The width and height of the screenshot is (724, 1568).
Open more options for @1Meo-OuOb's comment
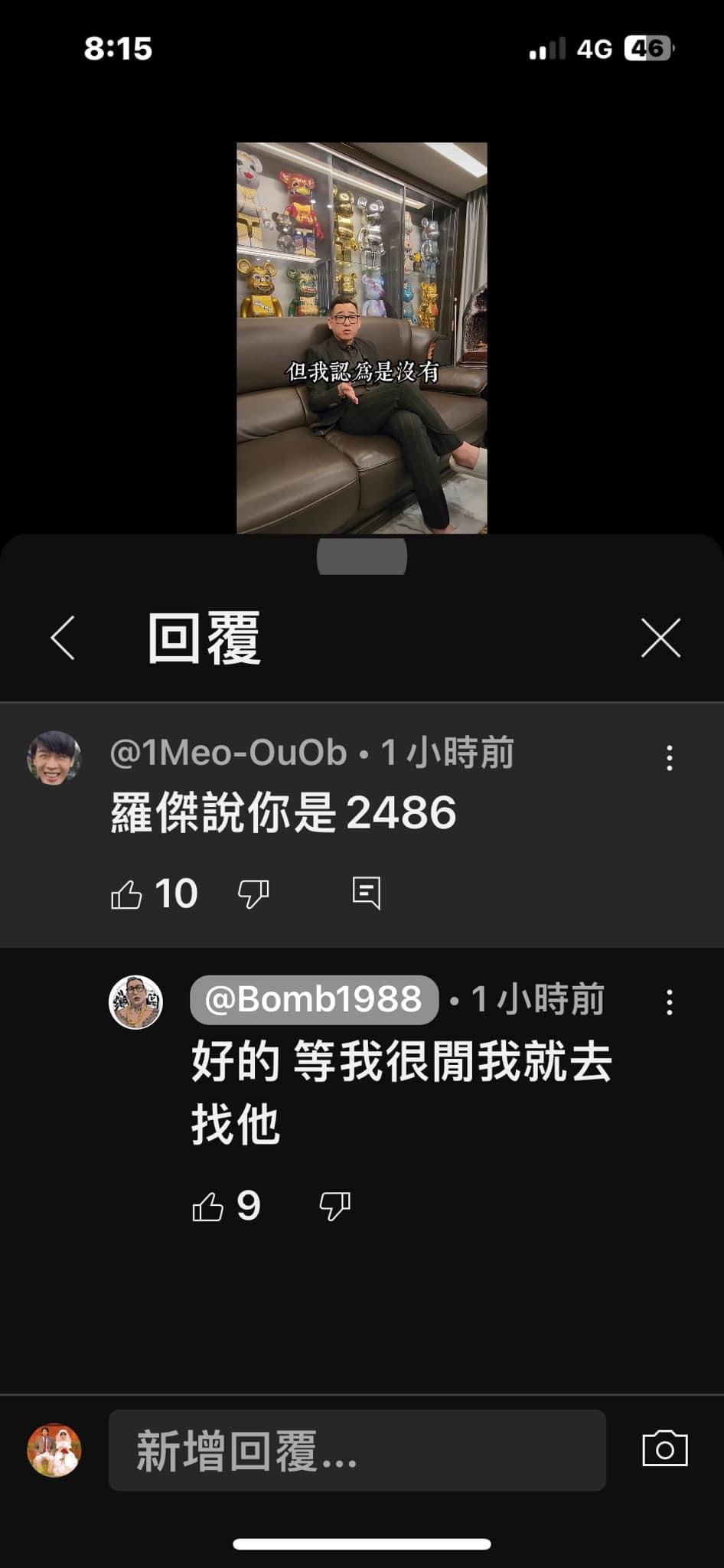click(x=670, y=758)
